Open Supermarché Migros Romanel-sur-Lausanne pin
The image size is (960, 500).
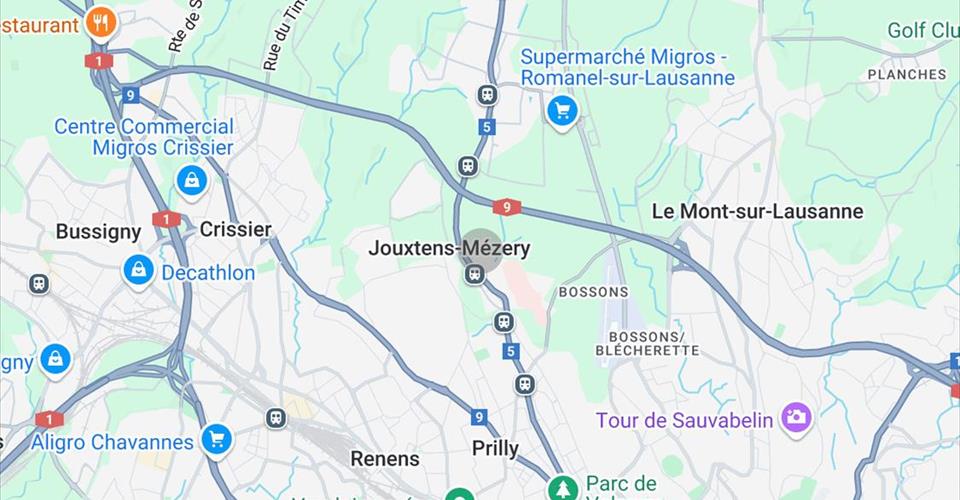pyautogui.click(x=563, y=110)
